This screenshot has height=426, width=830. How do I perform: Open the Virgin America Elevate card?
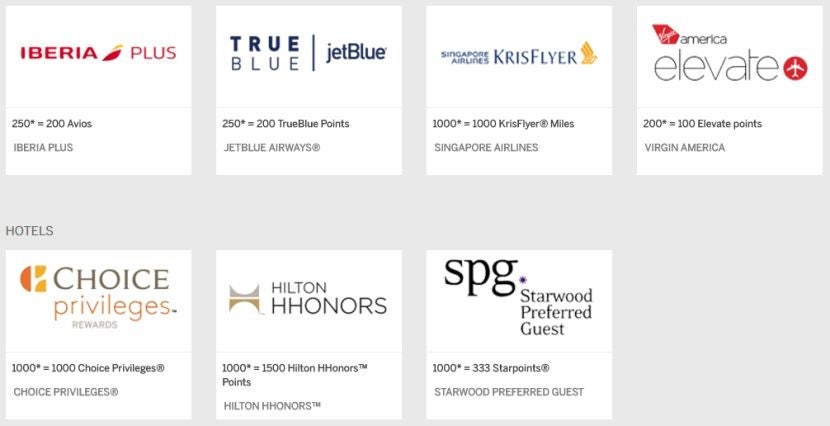730,56
